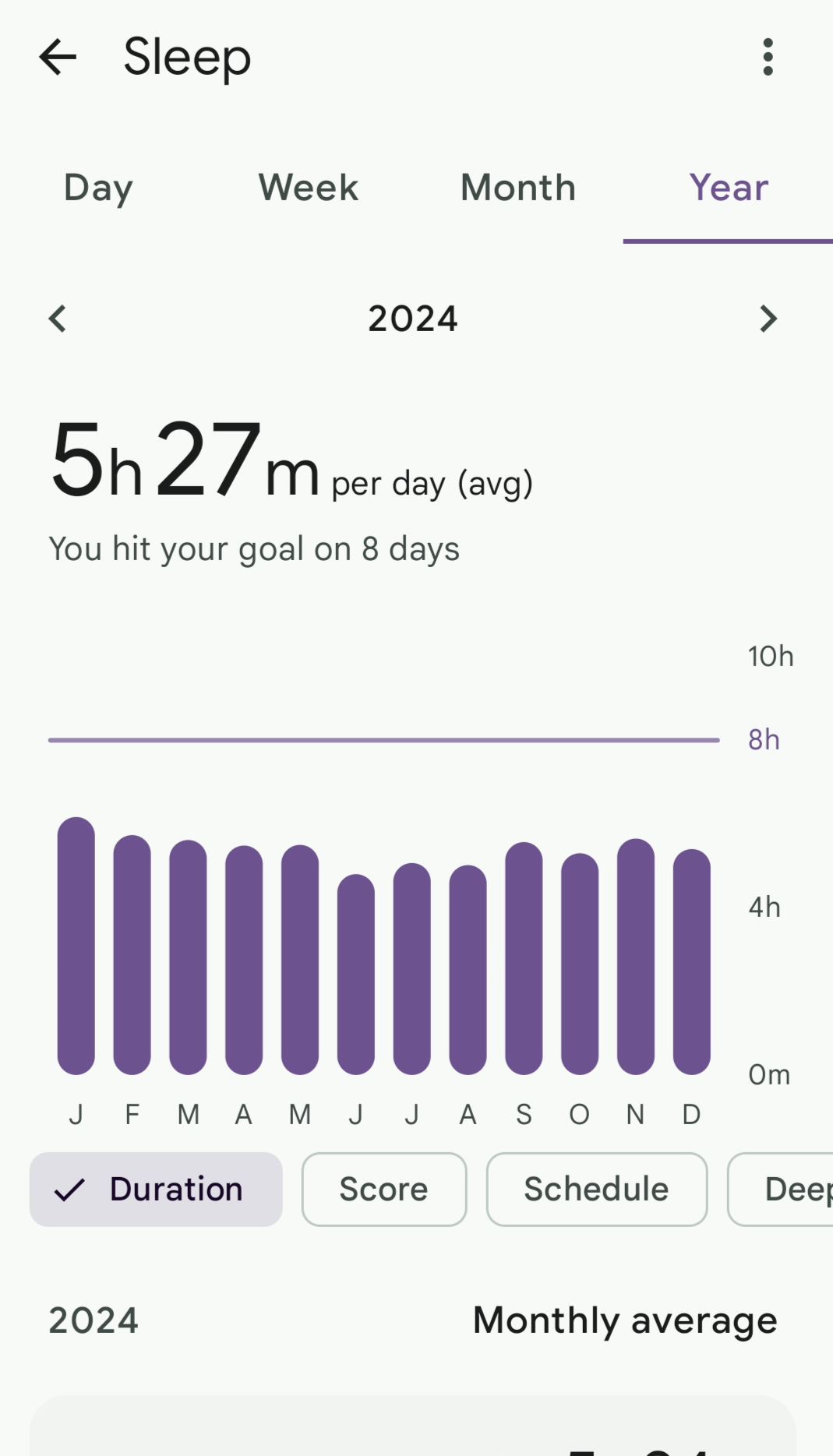Viewport: 833px width, 1456px height.
Task: Go to the next year
Action: coord(768,319)
